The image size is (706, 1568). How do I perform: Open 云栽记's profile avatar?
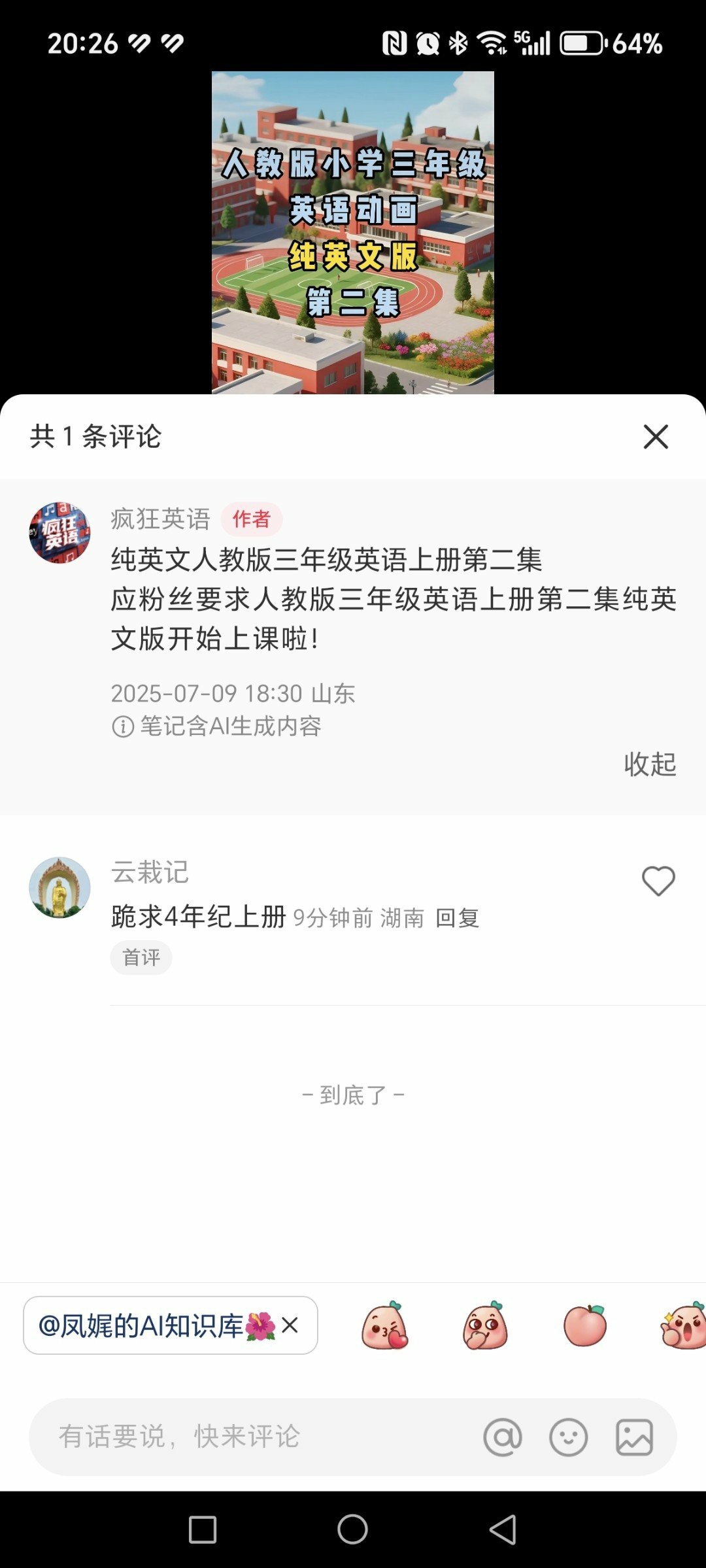(x=59, y=887)
